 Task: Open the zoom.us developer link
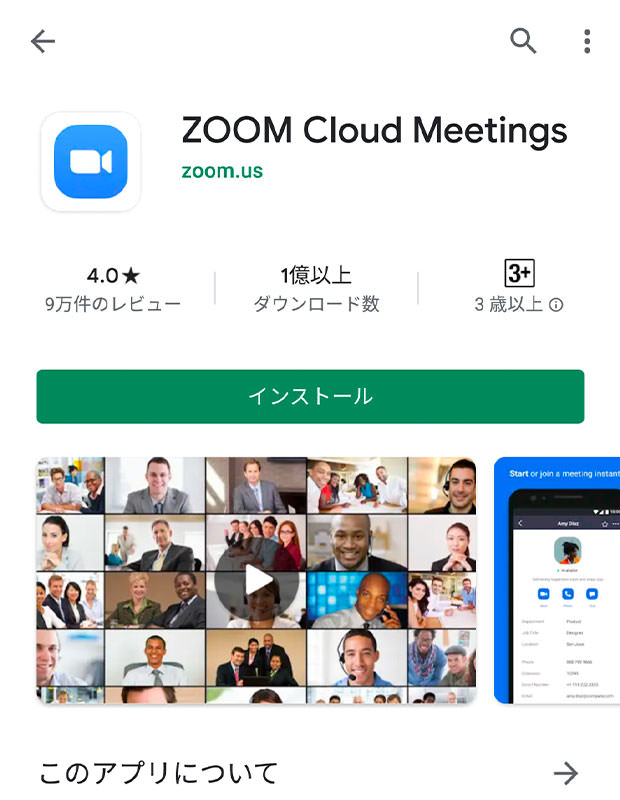click(222, 171)
